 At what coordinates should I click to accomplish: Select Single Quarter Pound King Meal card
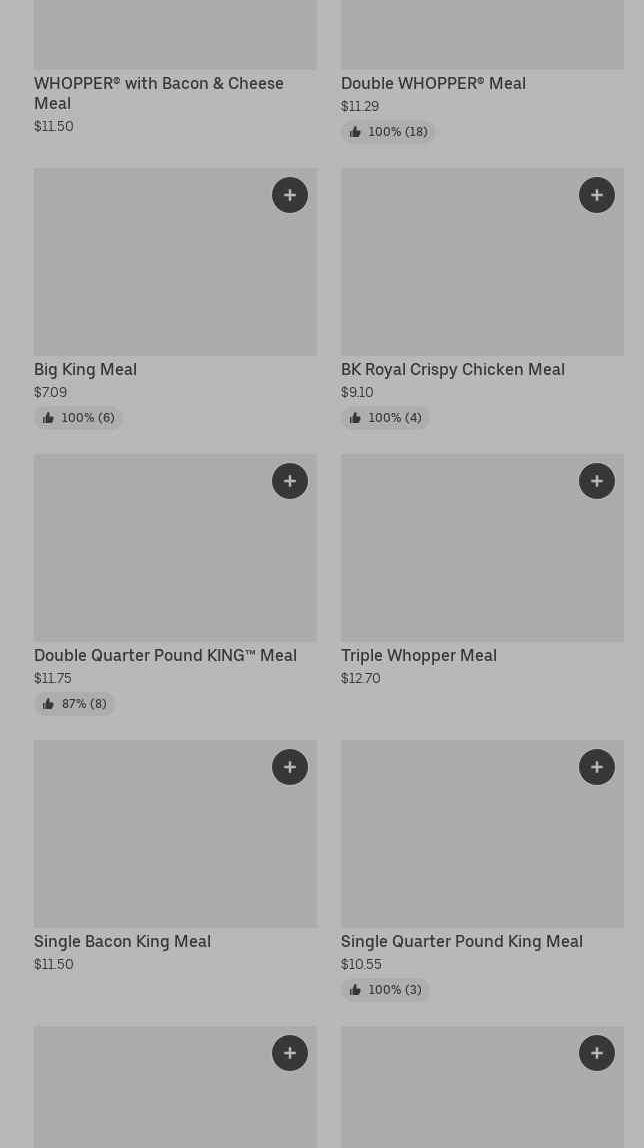pos(461,941)
